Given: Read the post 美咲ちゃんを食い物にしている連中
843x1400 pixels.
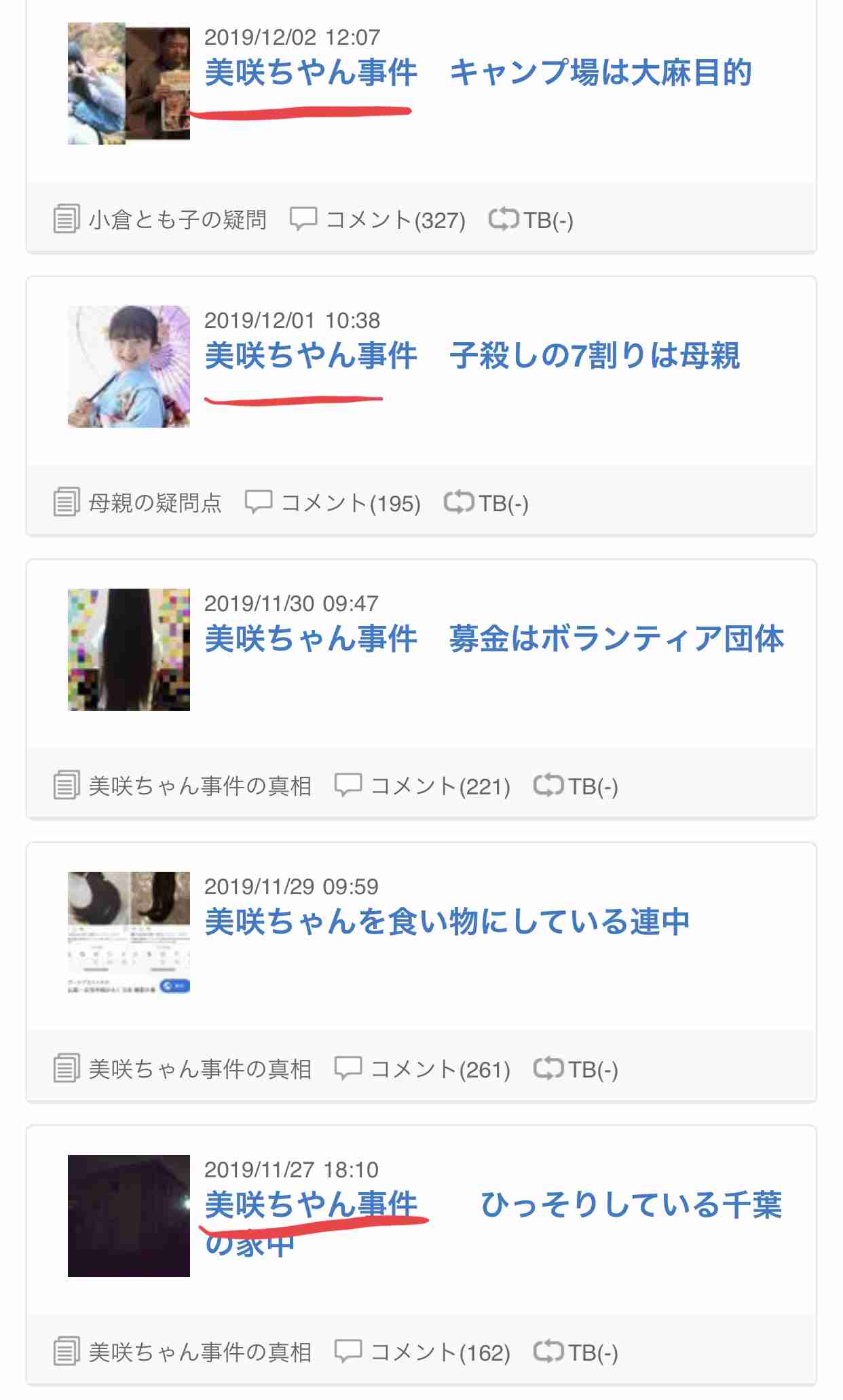Looking at the screenshot, I should 447,922.
